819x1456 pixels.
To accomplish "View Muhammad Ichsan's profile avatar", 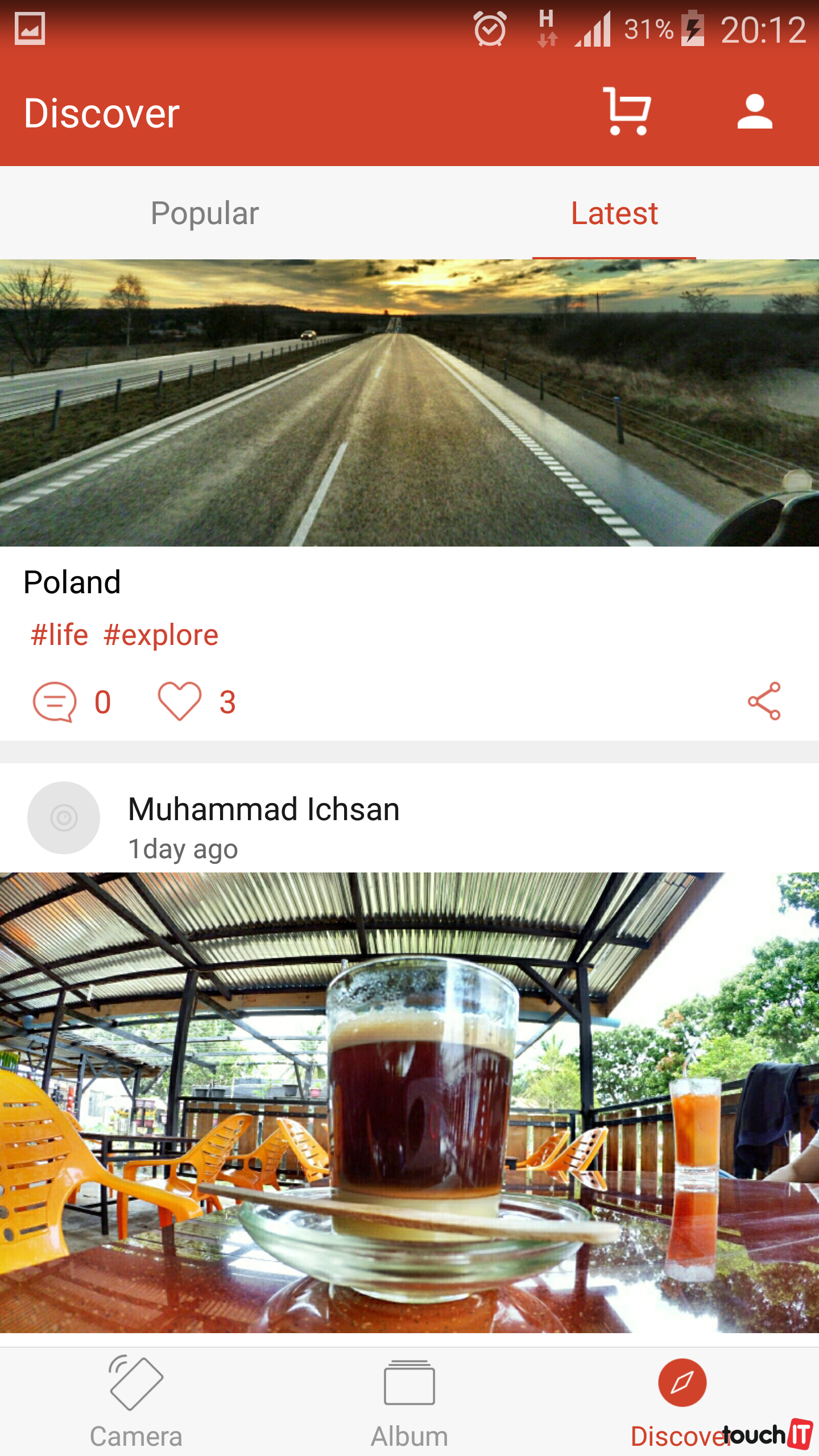I will click(64, 818).
